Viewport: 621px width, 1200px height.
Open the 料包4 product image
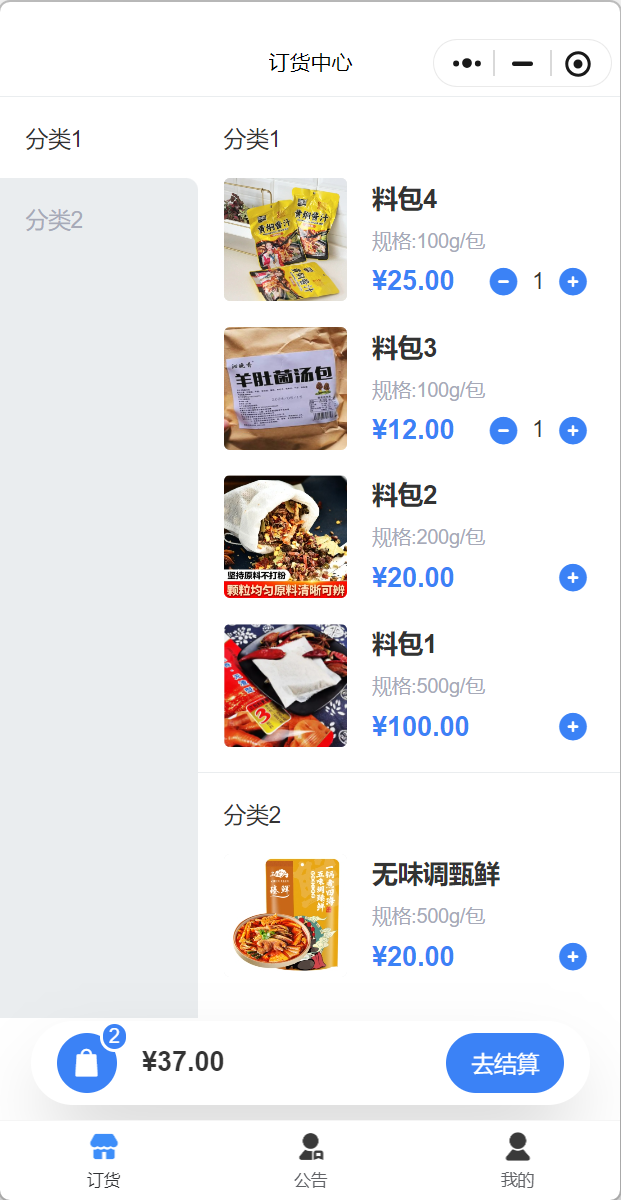pyautogui.click(x=285, y=240)
